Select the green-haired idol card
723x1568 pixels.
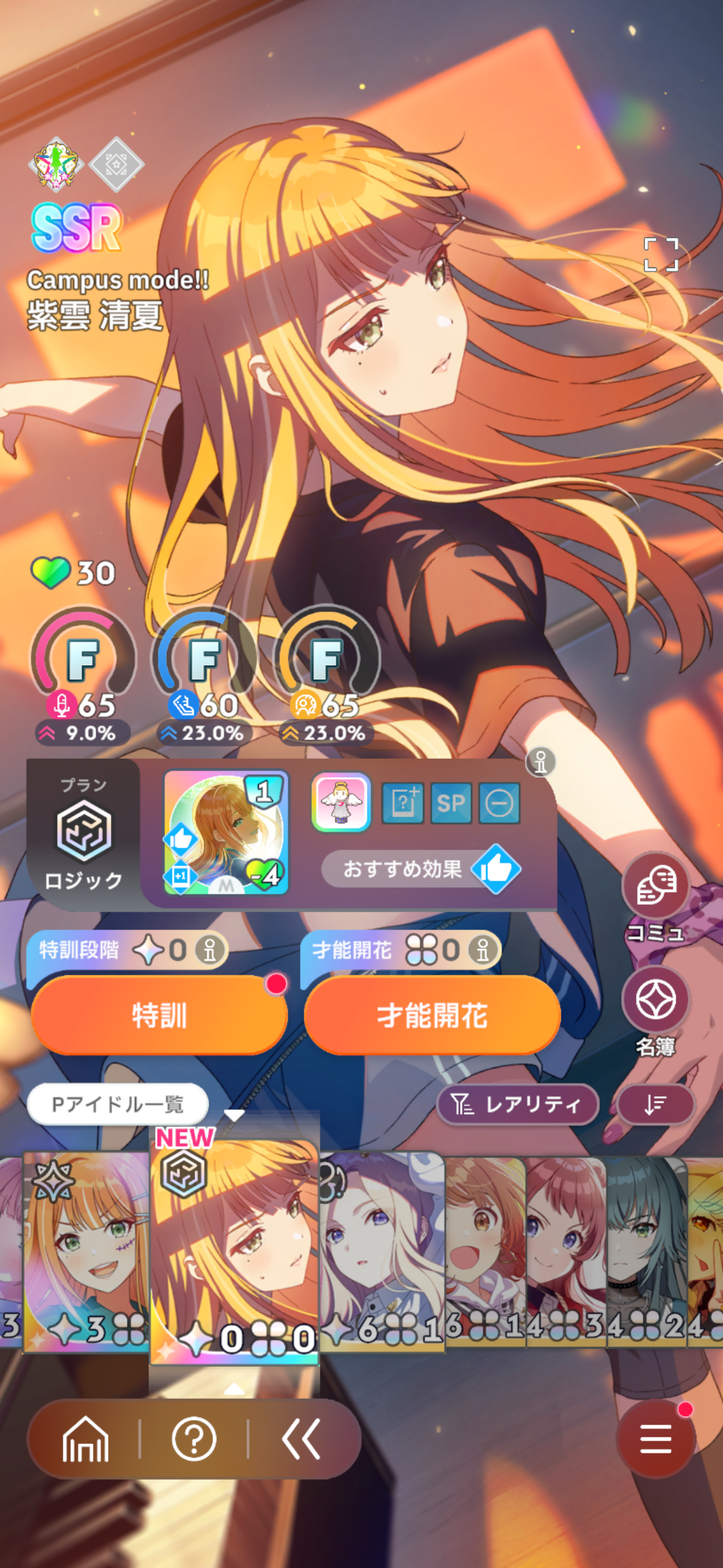click(x=647, y=1251)
